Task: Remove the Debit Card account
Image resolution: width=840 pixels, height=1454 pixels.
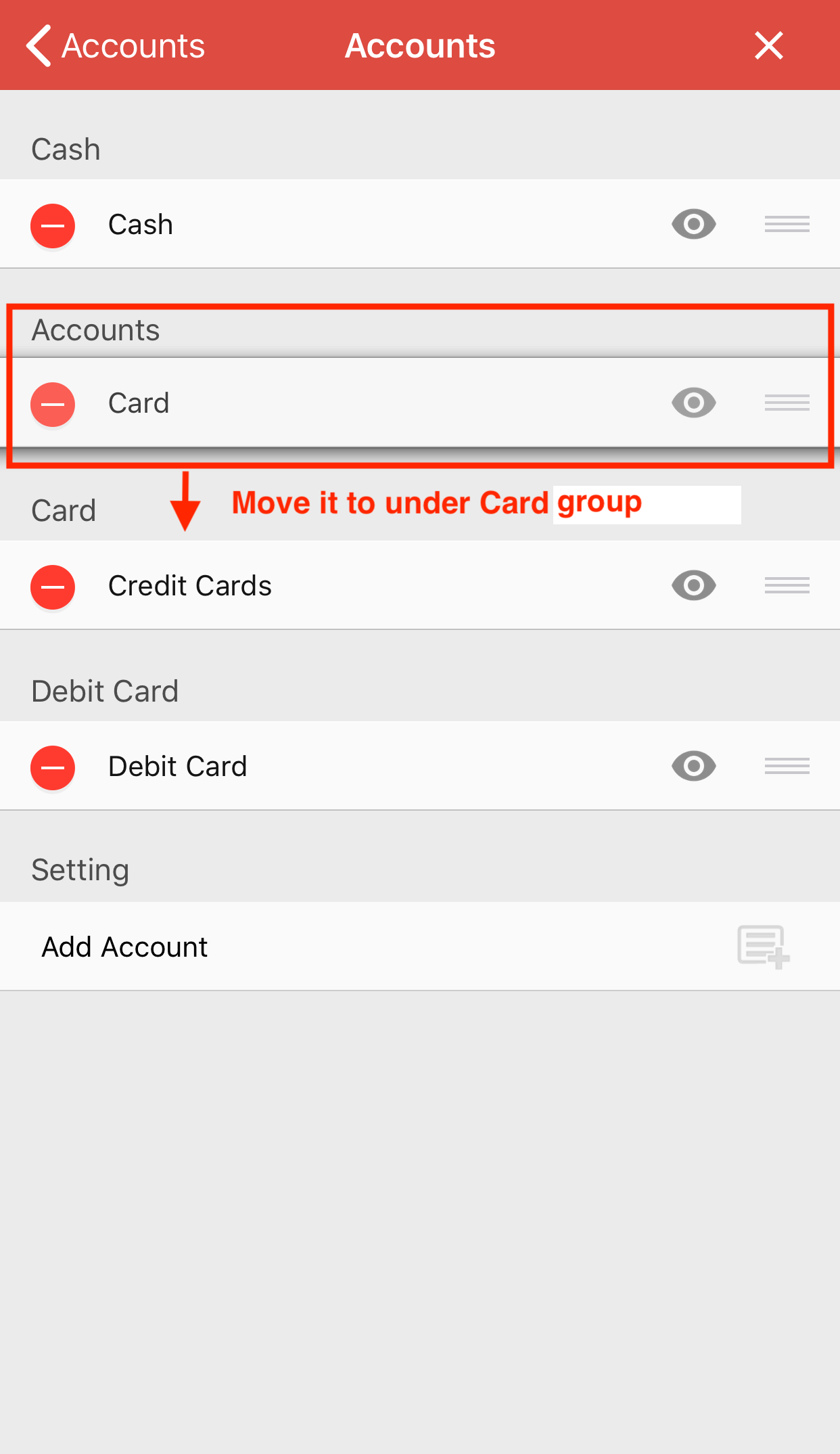Action: click(53, 768)
